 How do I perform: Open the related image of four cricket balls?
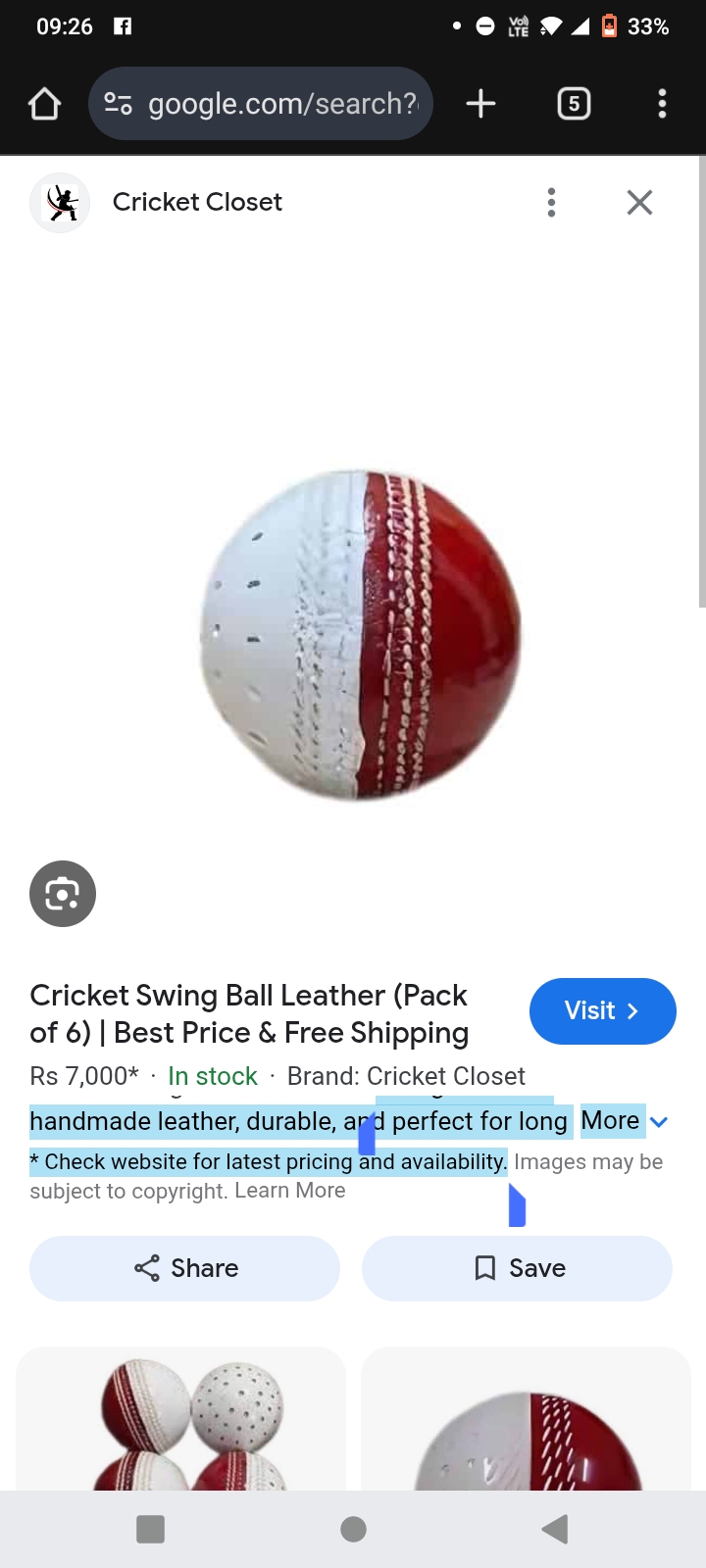(181, 1419)
